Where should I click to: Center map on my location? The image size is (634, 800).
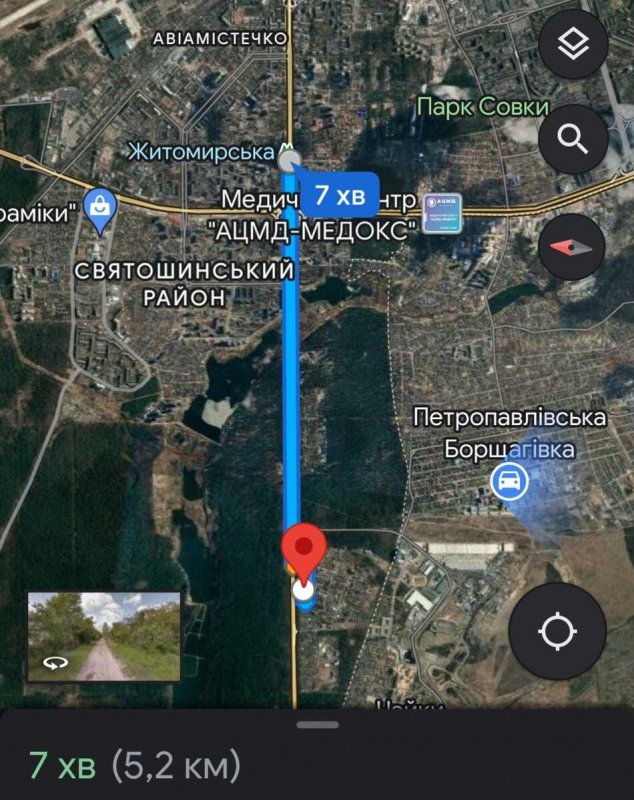point(557,632)
